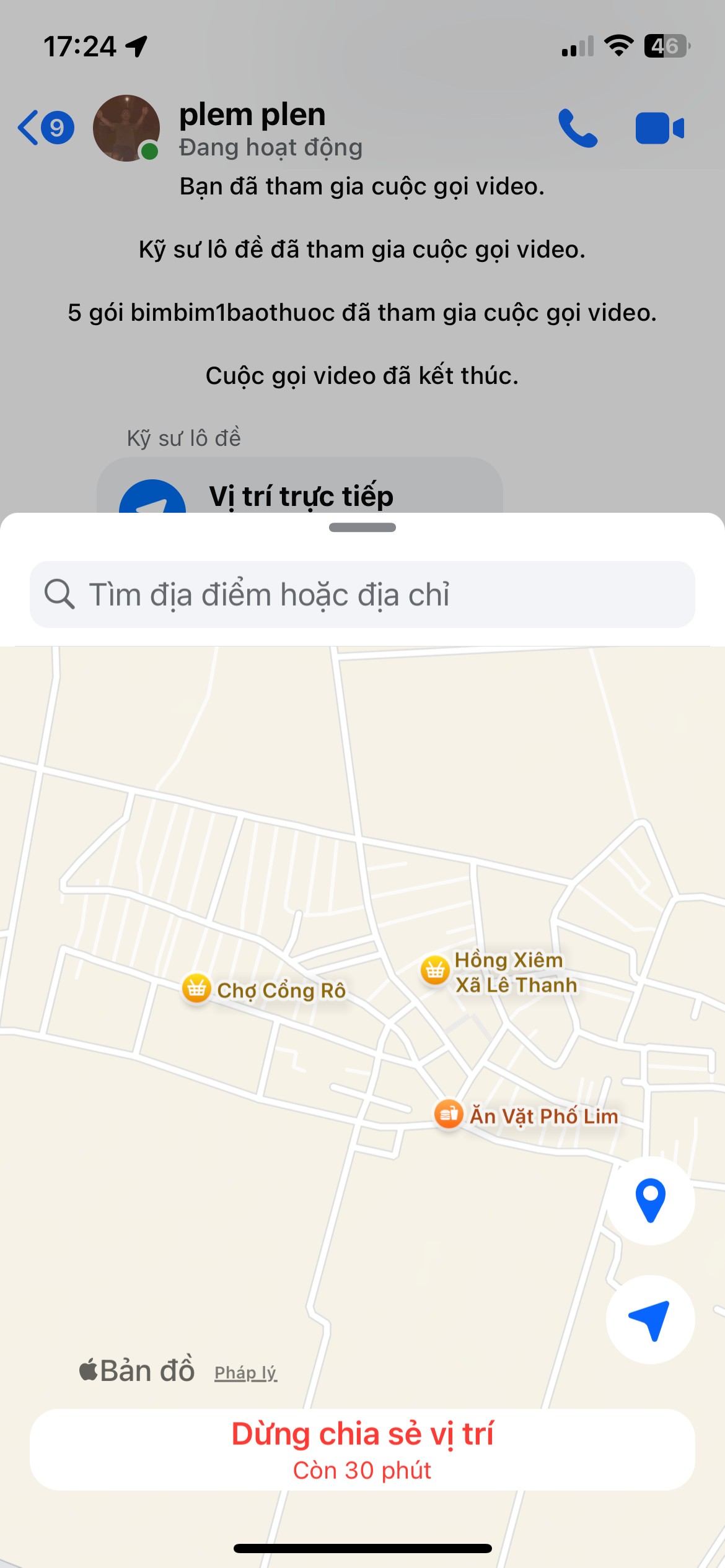
Task: Tap the location search field
Action: [x=362, y=595]
